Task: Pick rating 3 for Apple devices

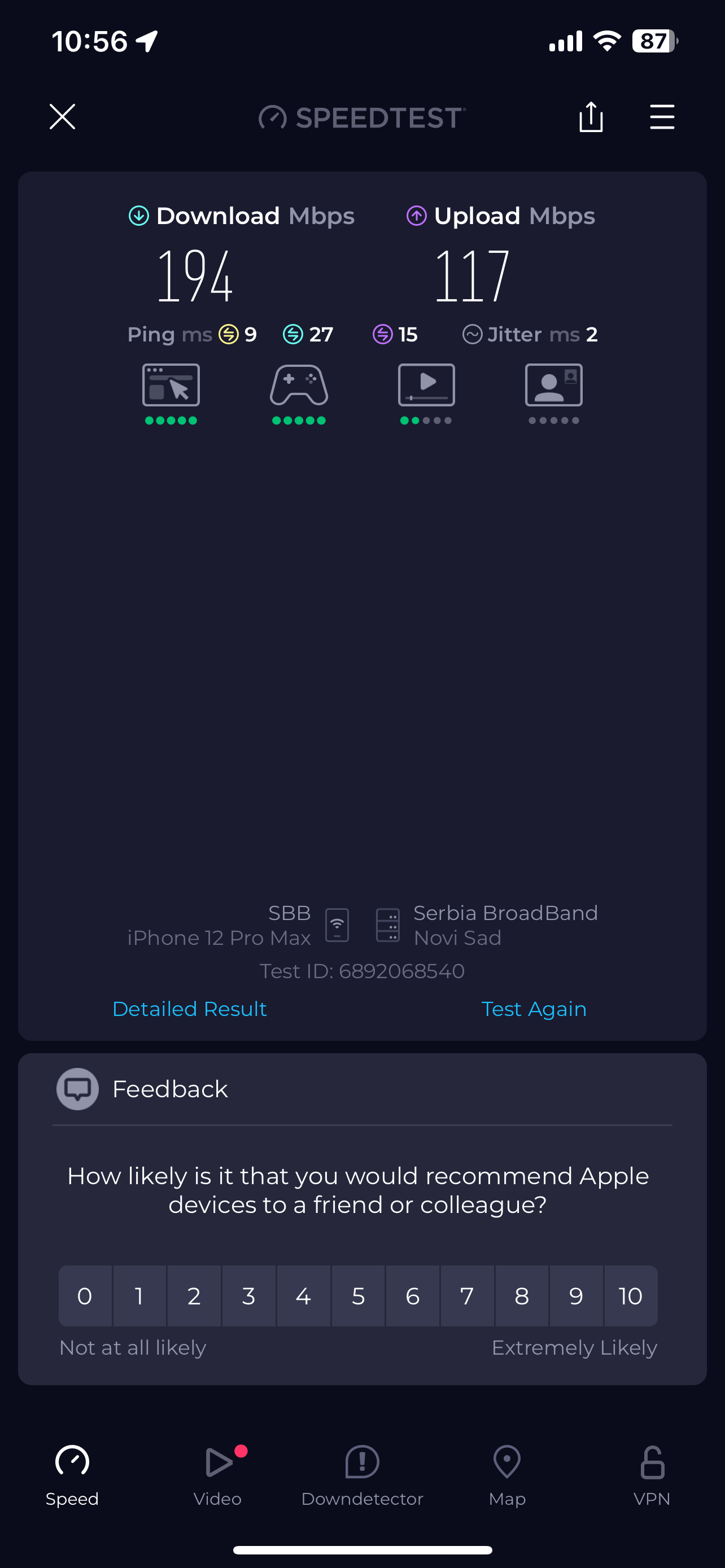Action: (248, 1296)
